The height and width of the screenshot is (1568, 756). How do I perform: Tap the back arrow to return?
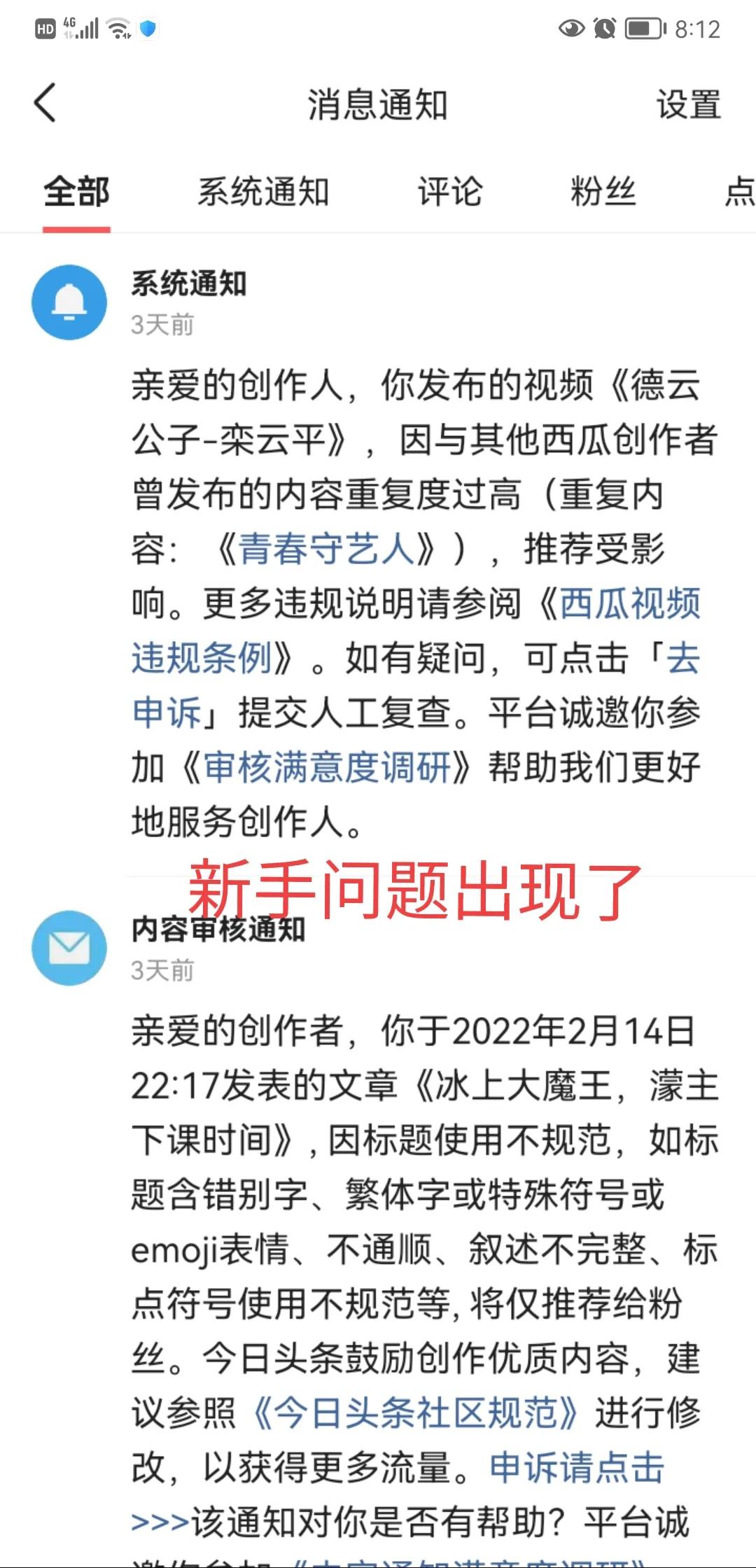click(x=44, y=102)
